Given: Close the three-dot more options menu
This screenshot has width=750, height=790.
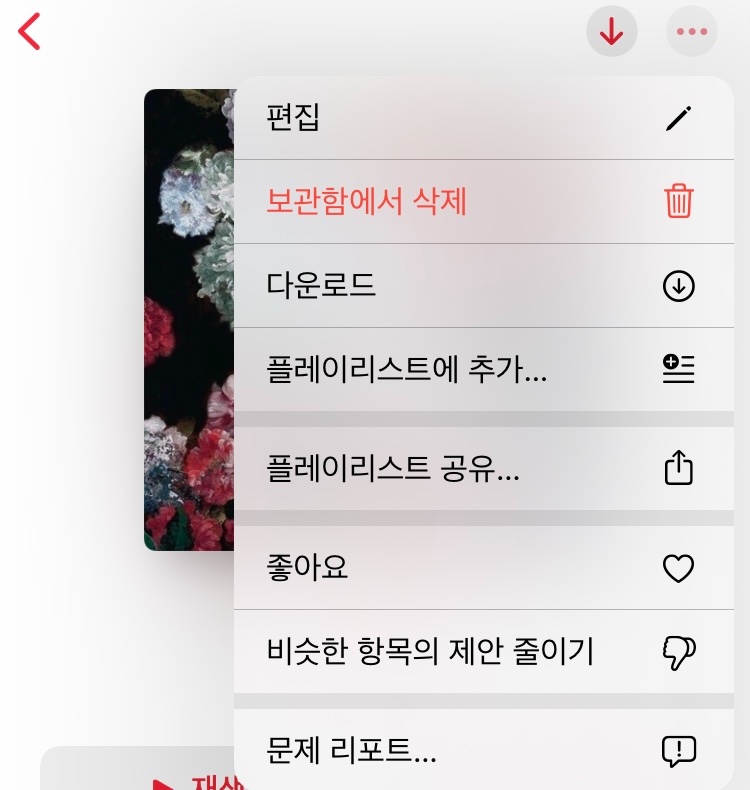Looking at the screenshot, I should (x=691, y=32).
